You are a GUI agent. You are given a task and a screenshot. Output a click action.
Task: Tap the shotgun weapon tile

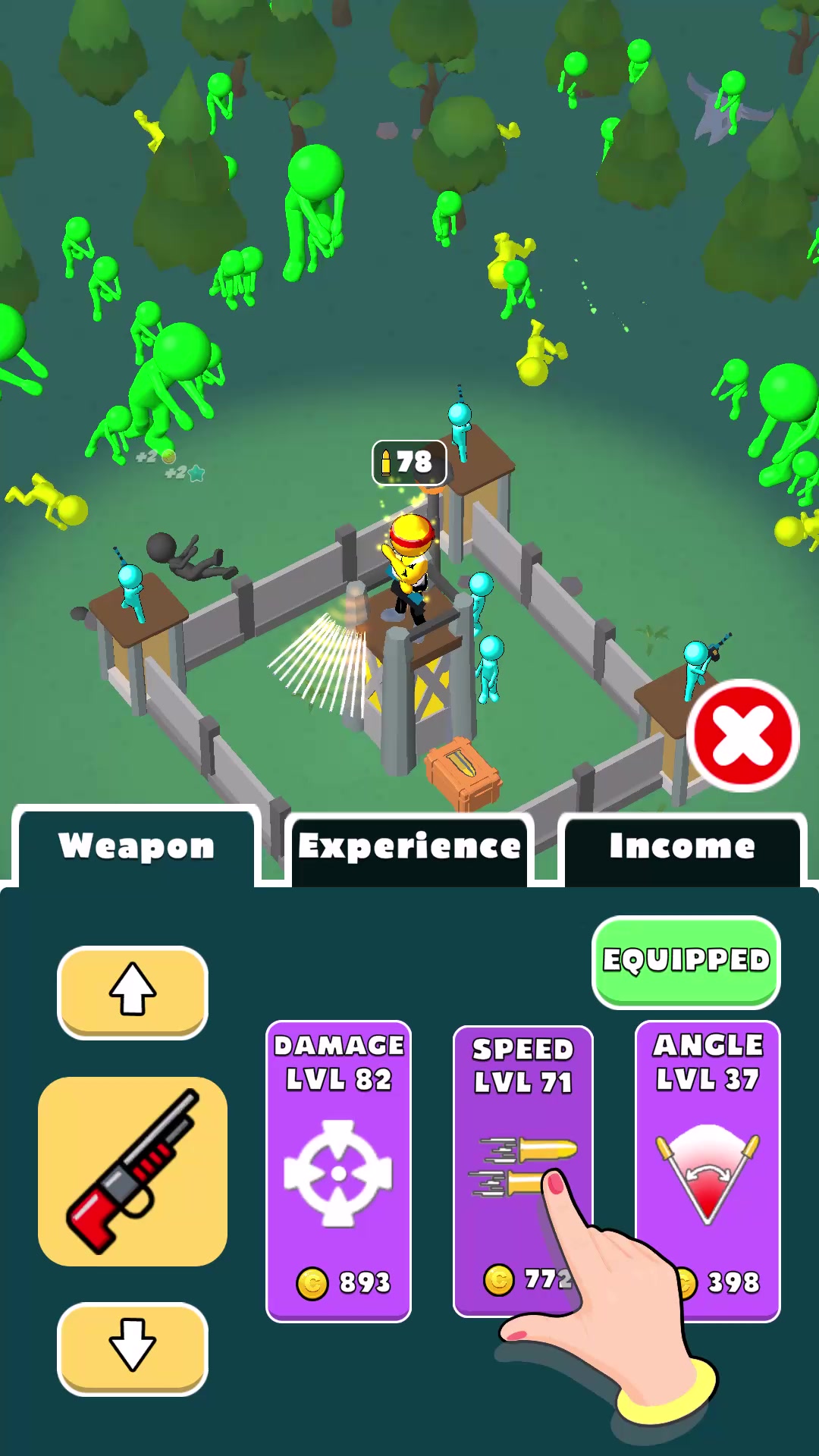coord(133,1170)
